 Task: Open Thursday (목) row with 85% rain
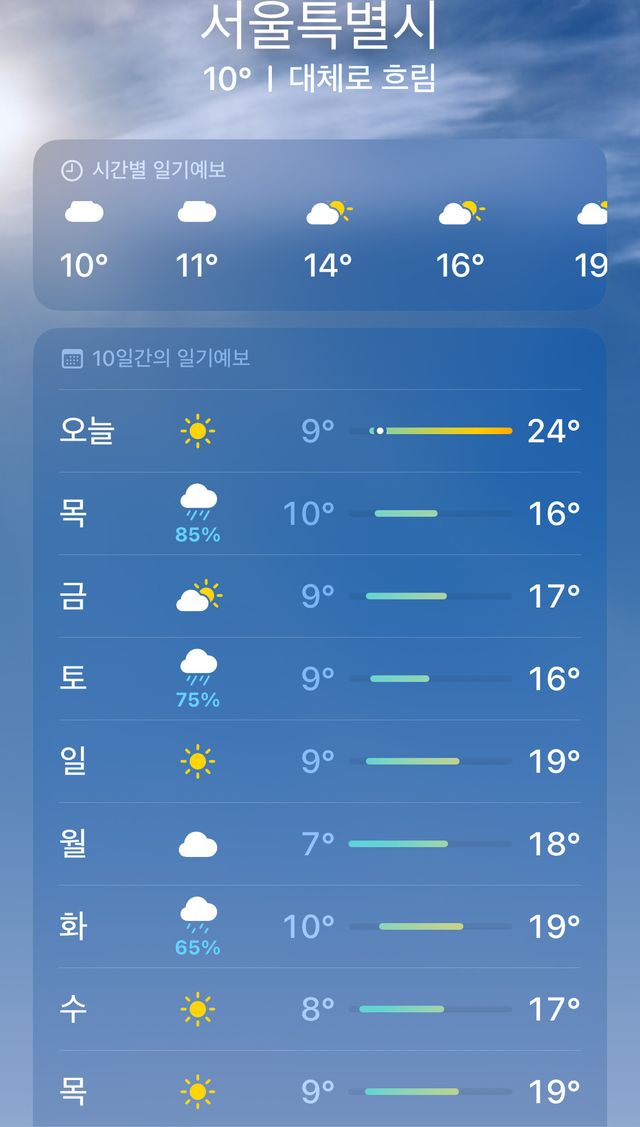tap(320, 514)
